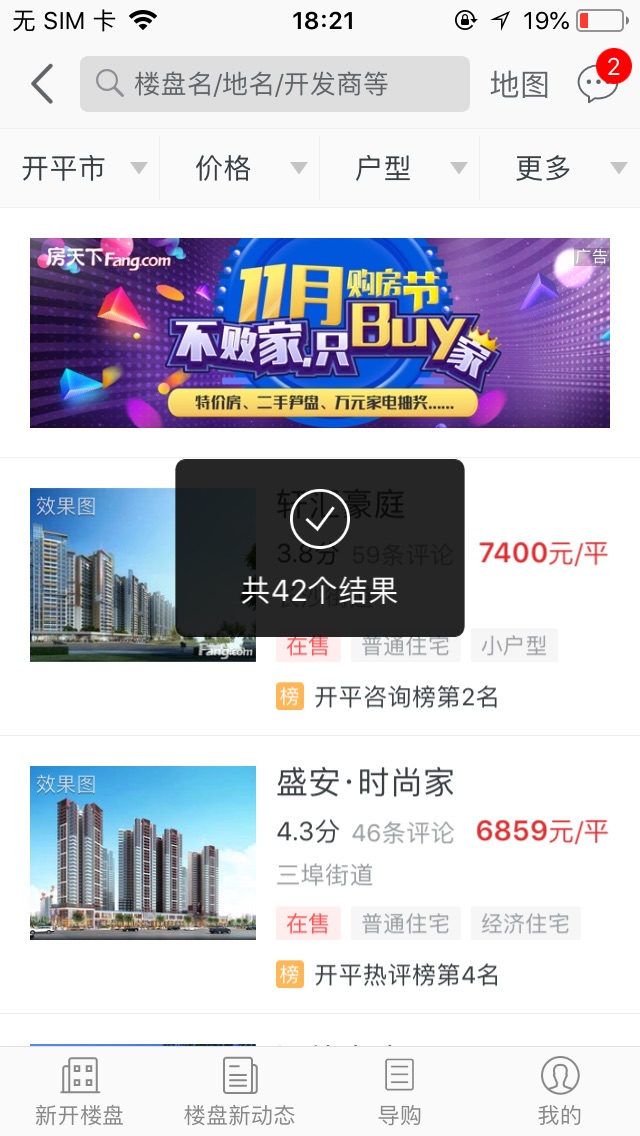Image resolution: width=640 pixels, height=1136 pixels.
Task: Switch to the 我的 tab
Action: (x=559, y=1091)
